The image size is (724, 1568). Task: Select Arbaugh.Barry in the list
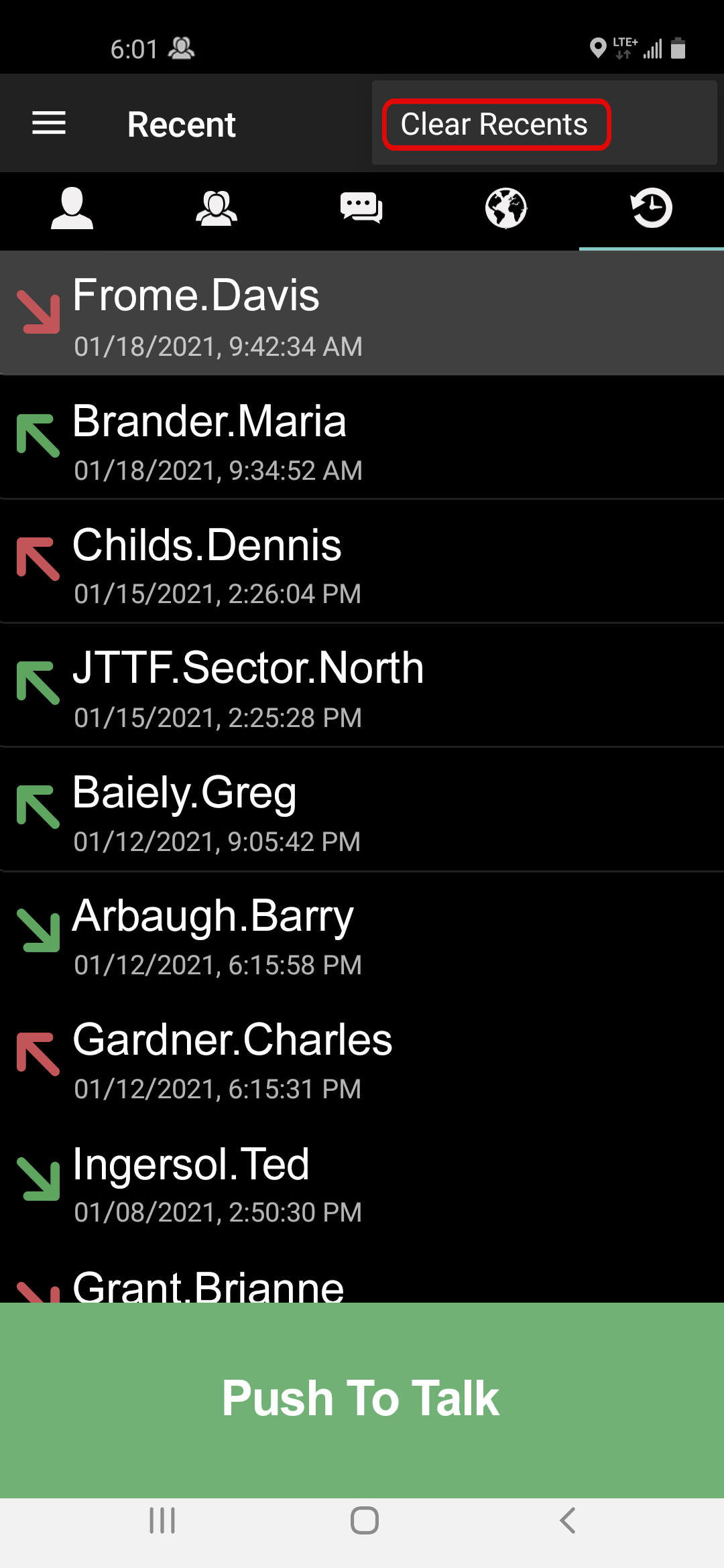(x=362, y=933)
